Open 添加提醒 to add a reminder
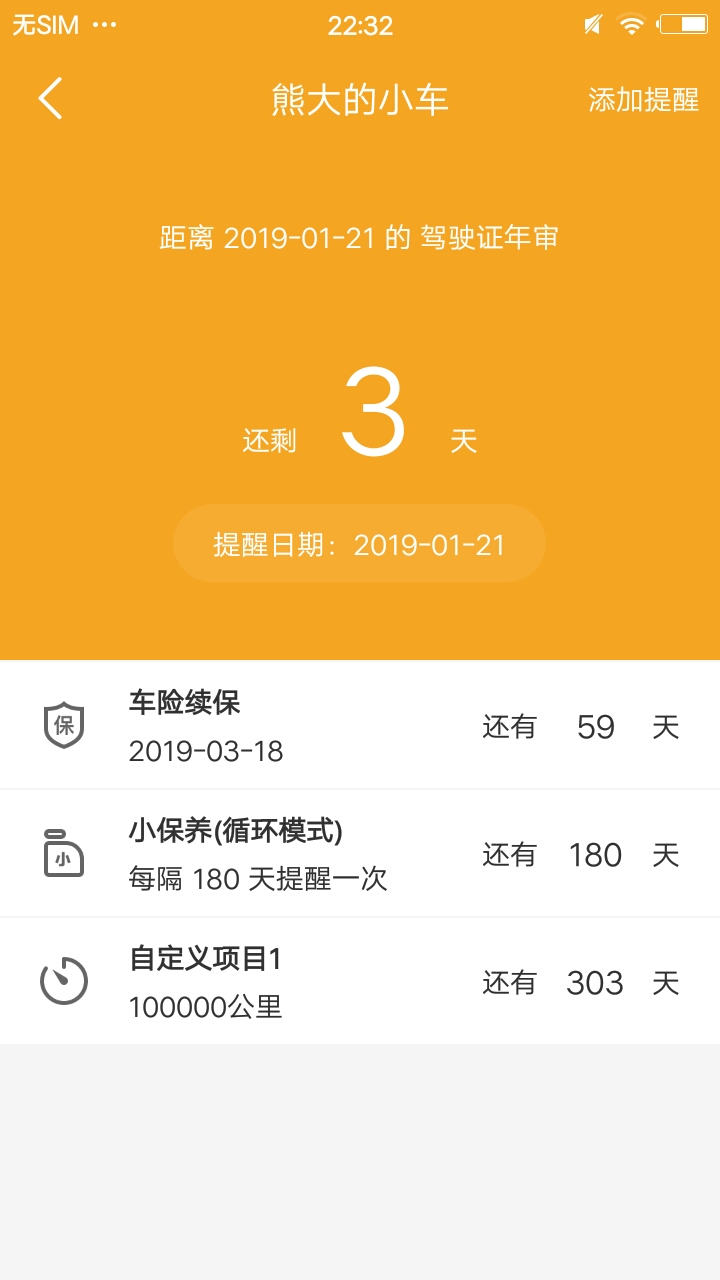 tap(644, 100)
